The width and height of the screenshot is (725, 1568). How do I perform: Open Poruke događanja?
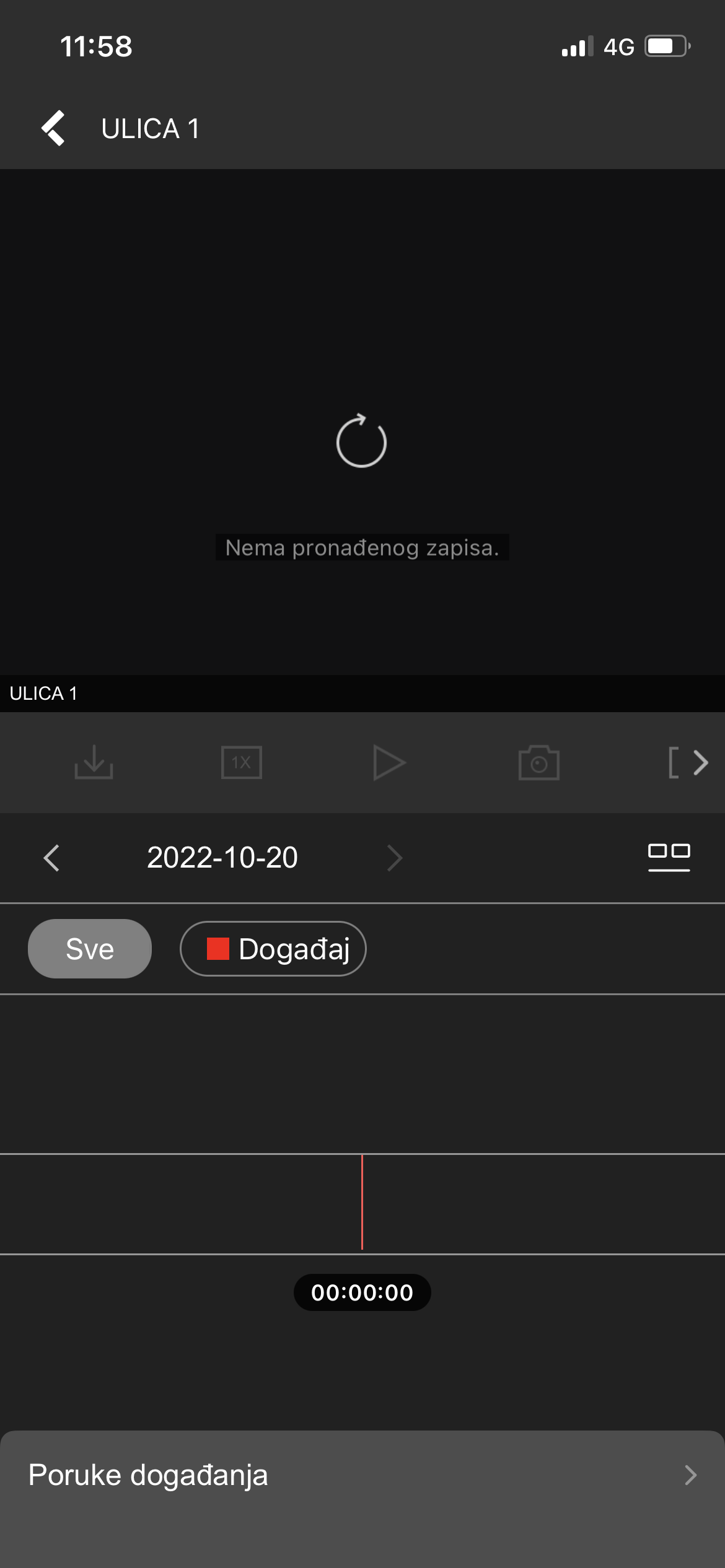coord(362,1475)
